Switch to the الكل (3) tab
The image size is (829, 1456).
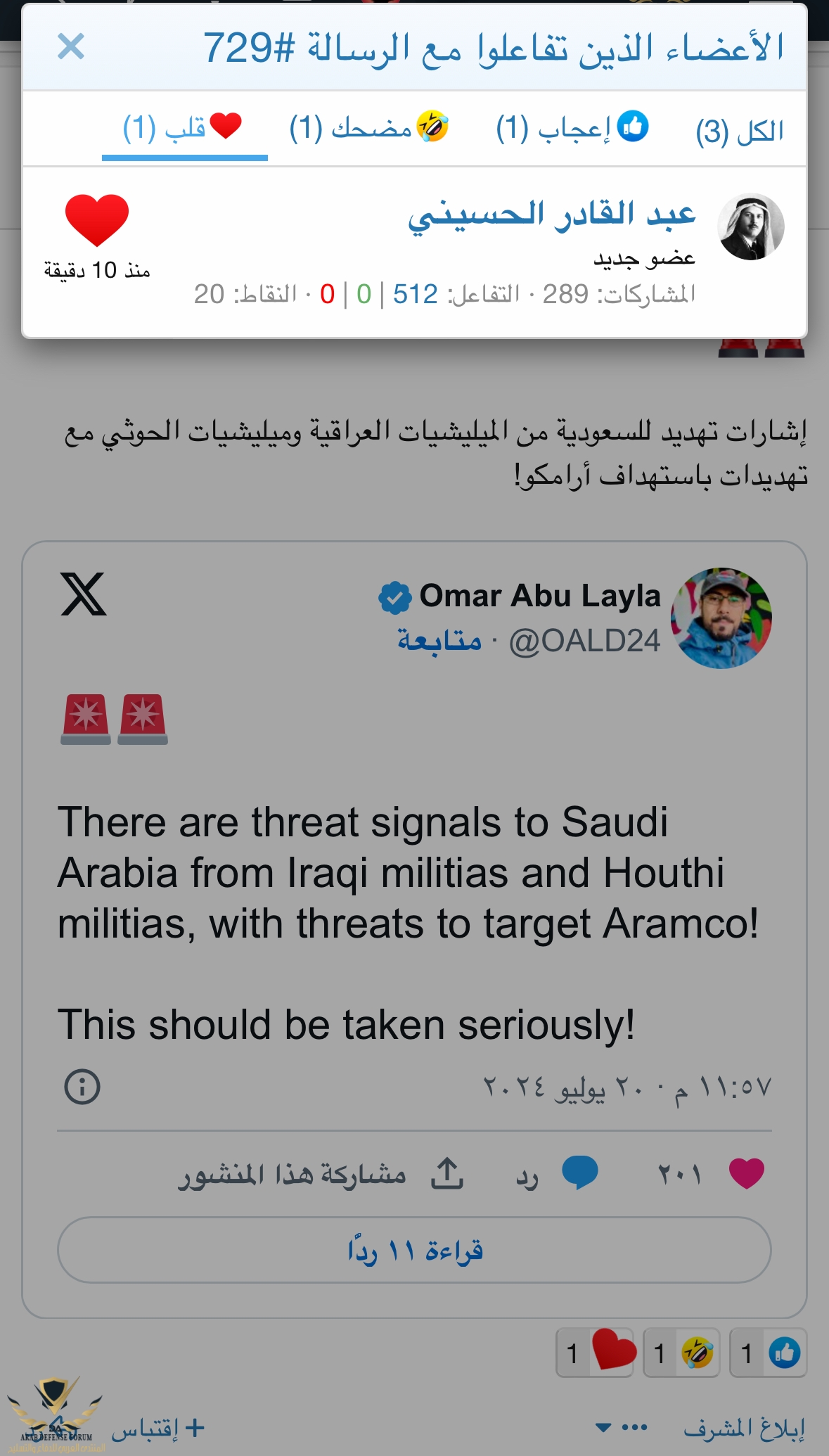[x=740, y=131]
